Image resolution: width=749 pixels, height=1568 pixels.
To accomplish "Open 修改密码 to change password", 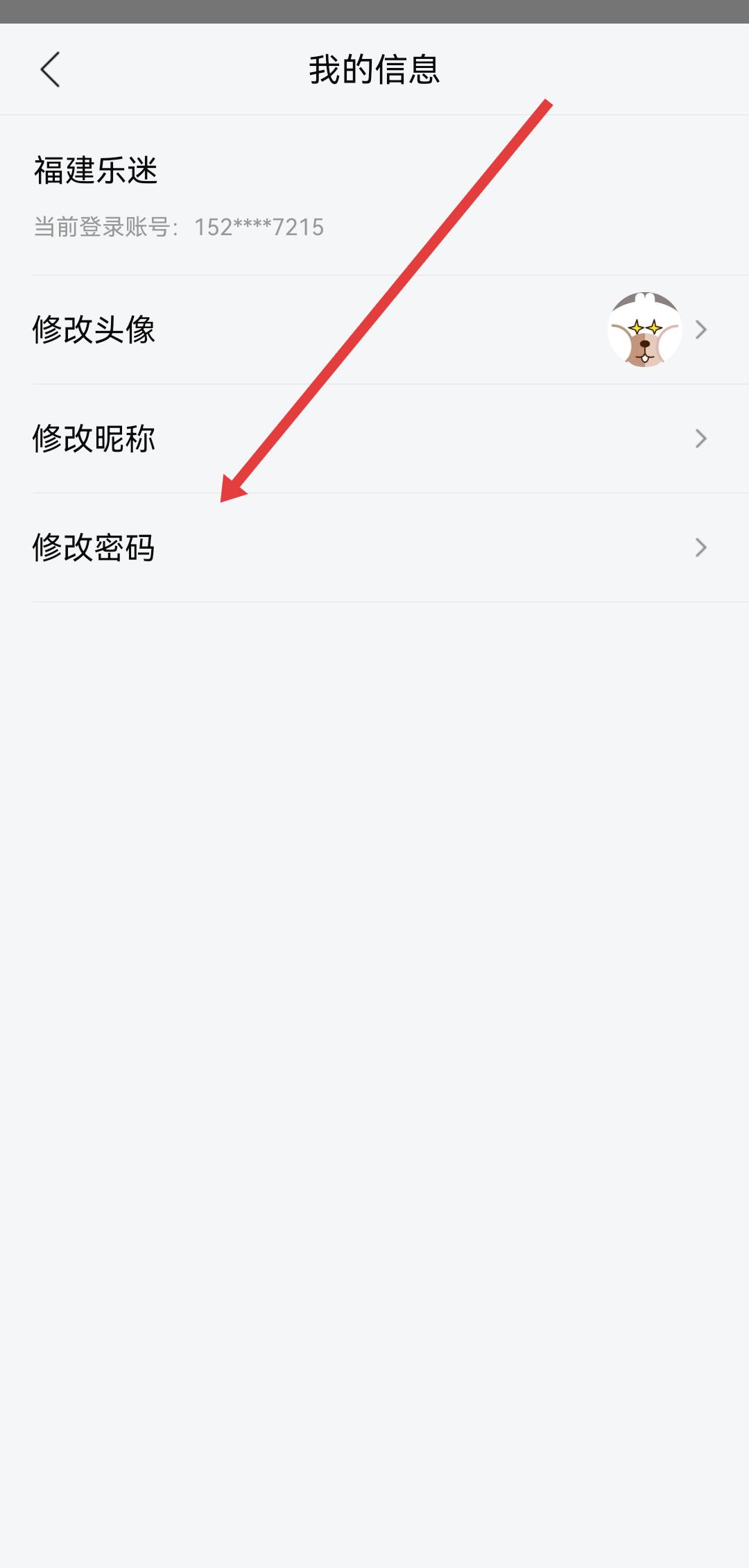I will 374,547.
